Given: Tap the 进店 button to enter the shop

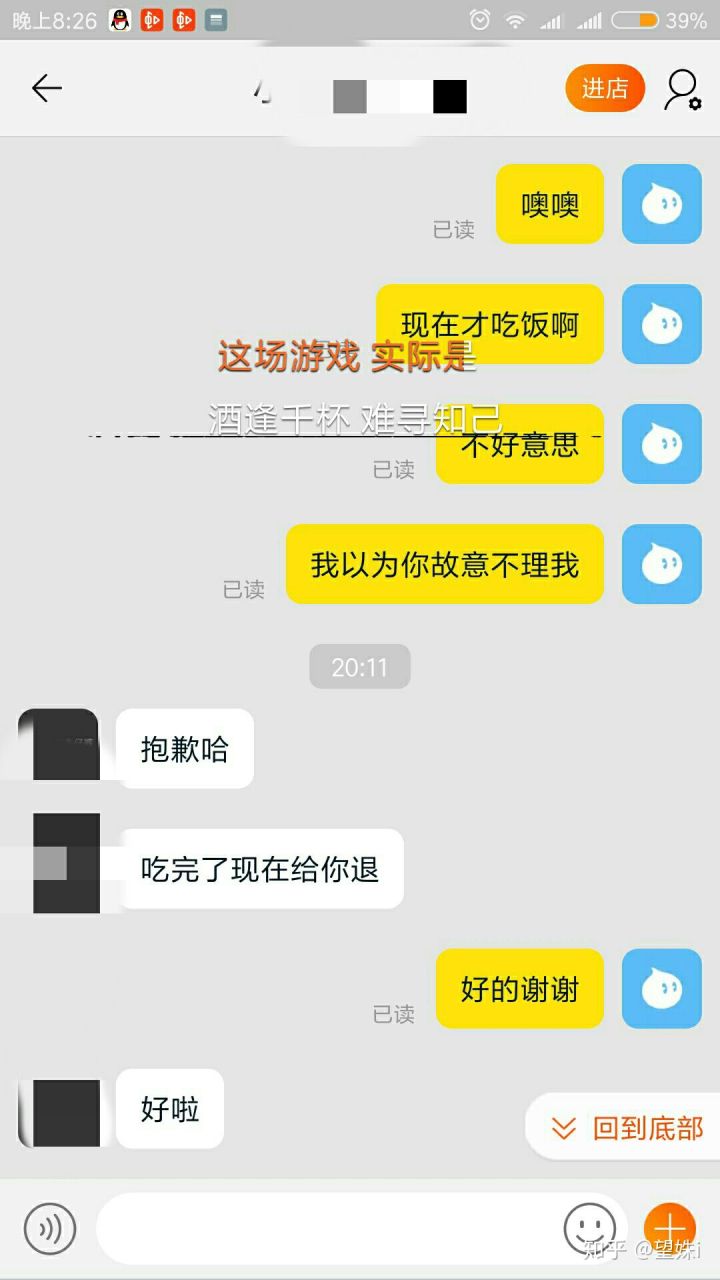Looking at the screenshot, I should tap(605, 88).
